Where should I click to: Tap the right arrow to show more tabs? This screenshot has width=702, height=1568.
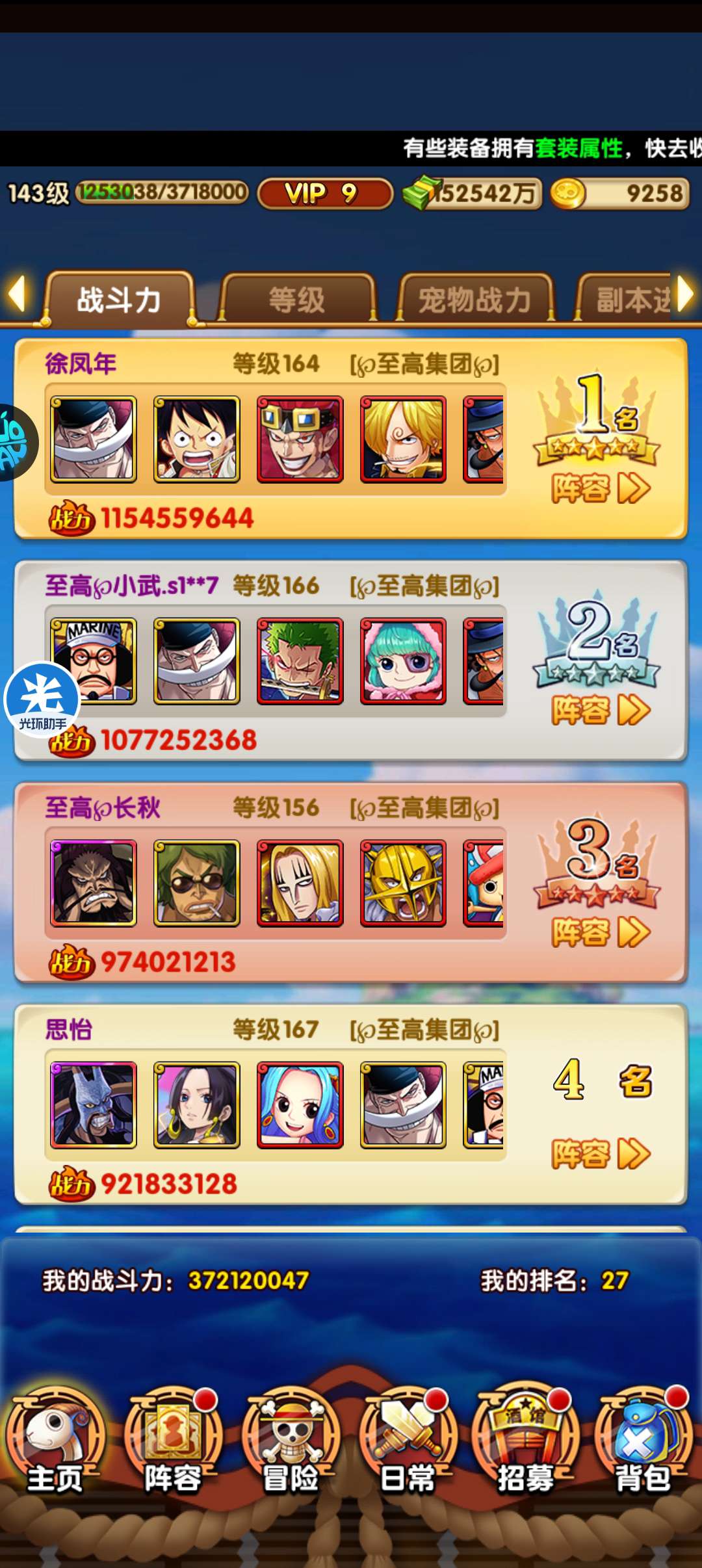coord(685,294)
